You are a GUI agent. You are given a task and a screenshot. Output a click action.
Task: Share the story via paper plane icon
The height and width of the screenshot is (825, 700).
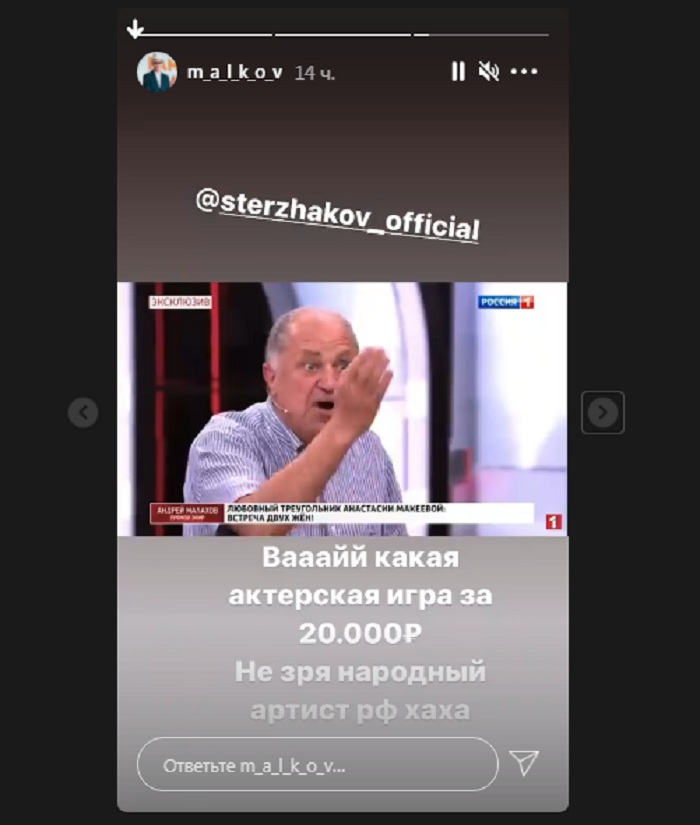(524, 763)
